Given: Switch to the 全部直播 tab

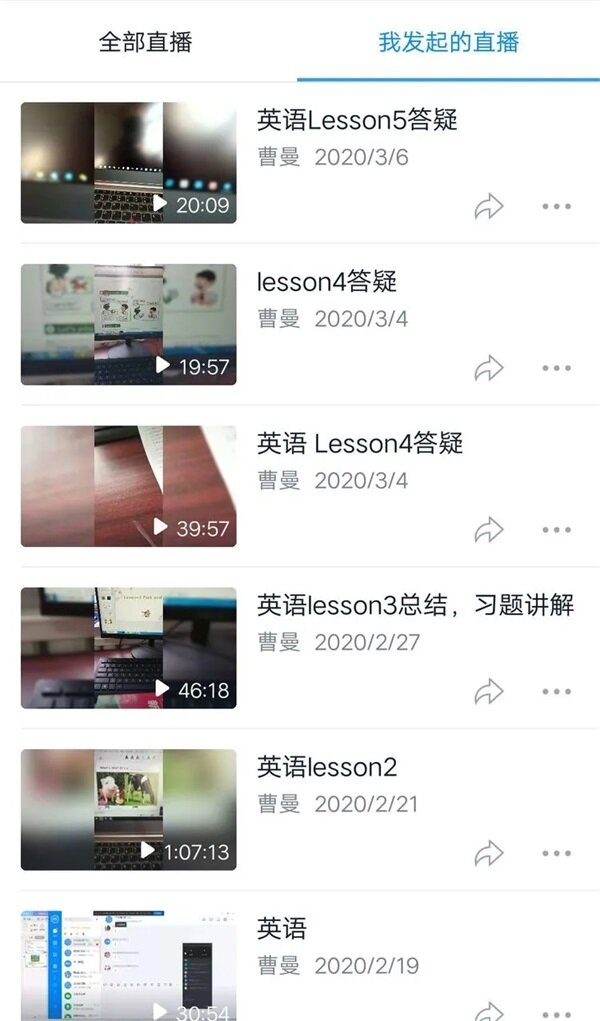Looking at the screenshot, I should pos(146,42).
